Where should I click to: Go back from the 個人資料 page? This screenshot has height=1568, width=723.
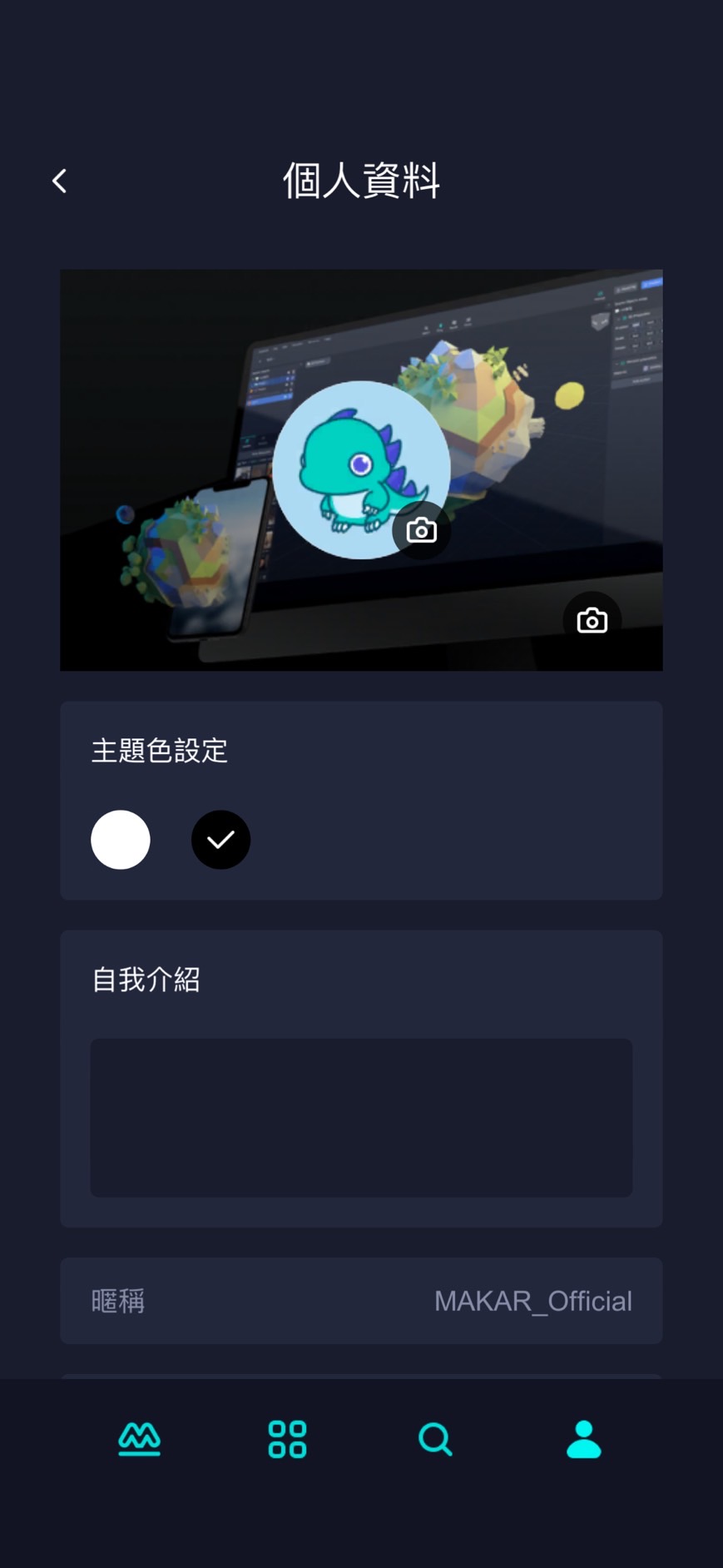click(59, 181)
